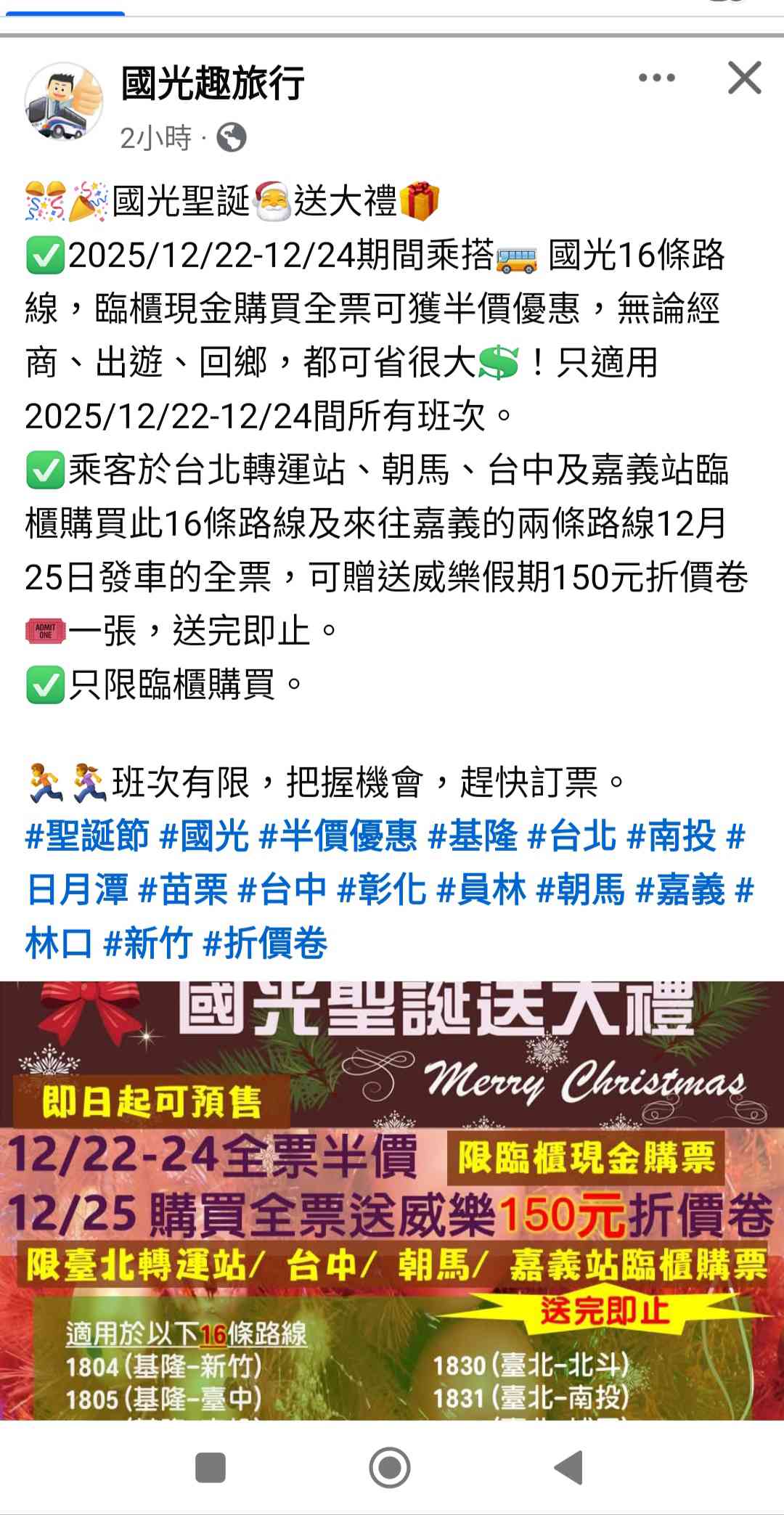The height and width of the screenshot is (1515, 784).
Task: View the Christmas promotion poster image
Action: (x=392, y=1198)
